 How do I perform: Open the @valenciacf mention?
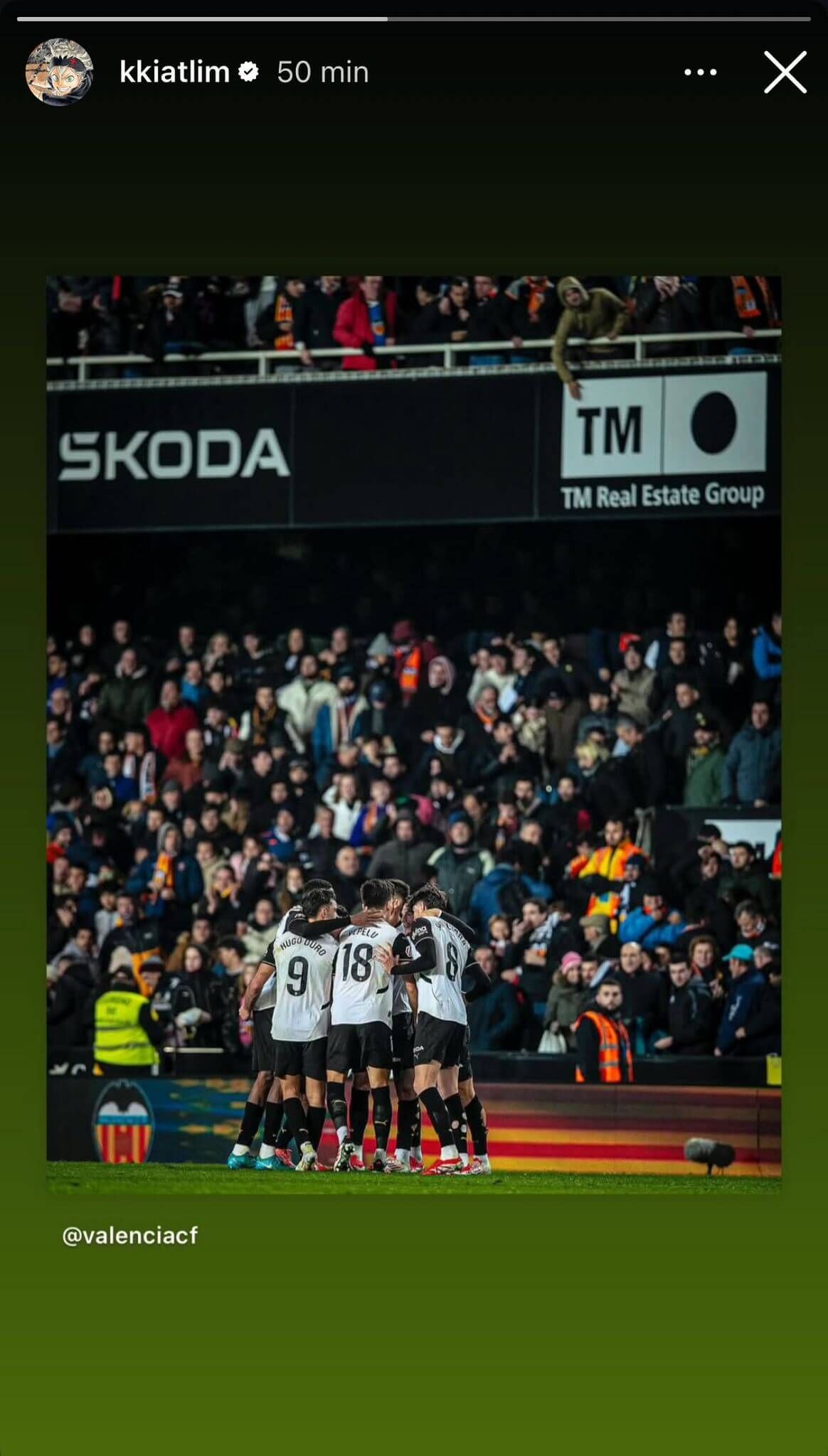pos(129,1236)
